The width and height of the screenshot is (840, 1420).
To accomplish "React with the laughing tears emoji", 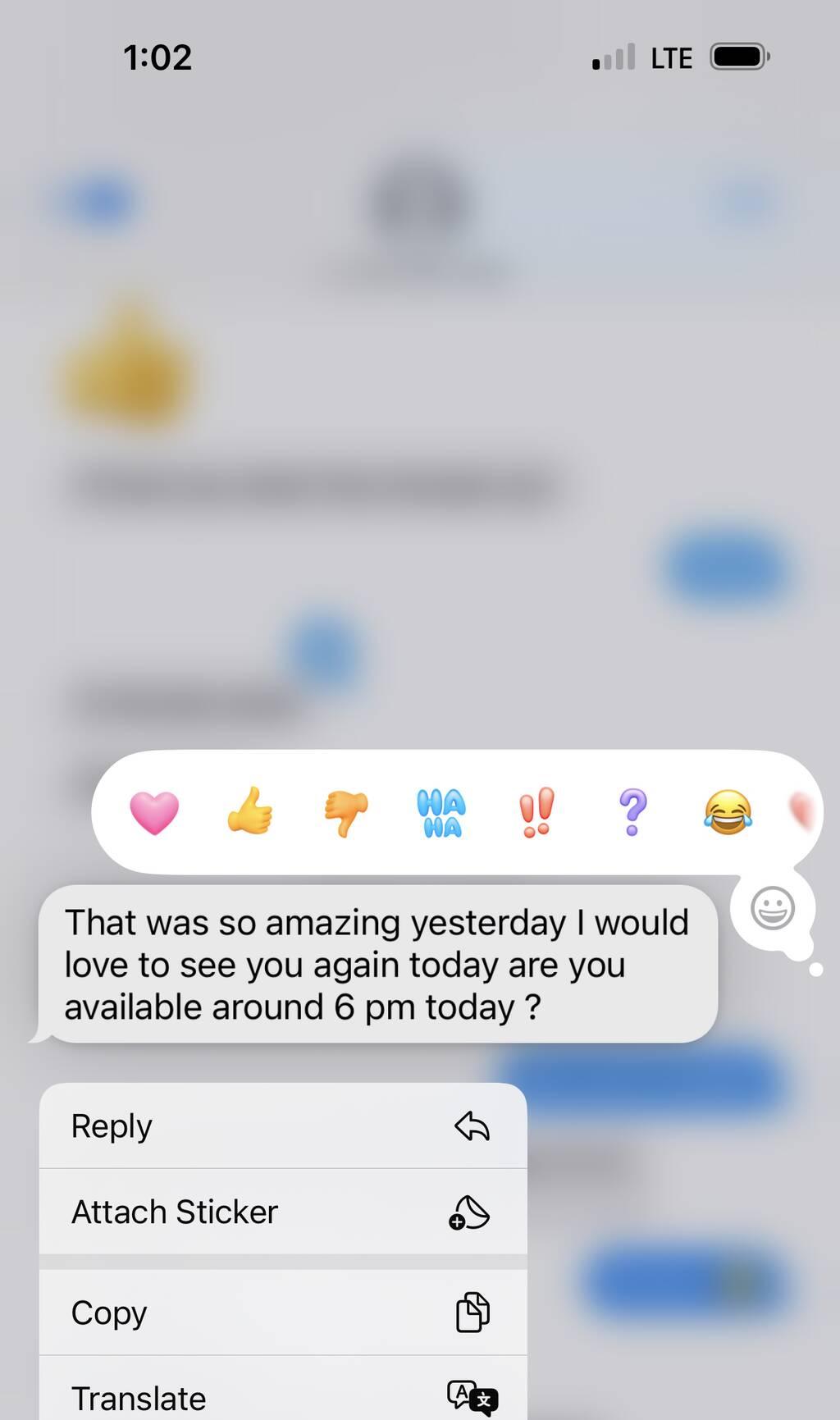I will 728,812.
